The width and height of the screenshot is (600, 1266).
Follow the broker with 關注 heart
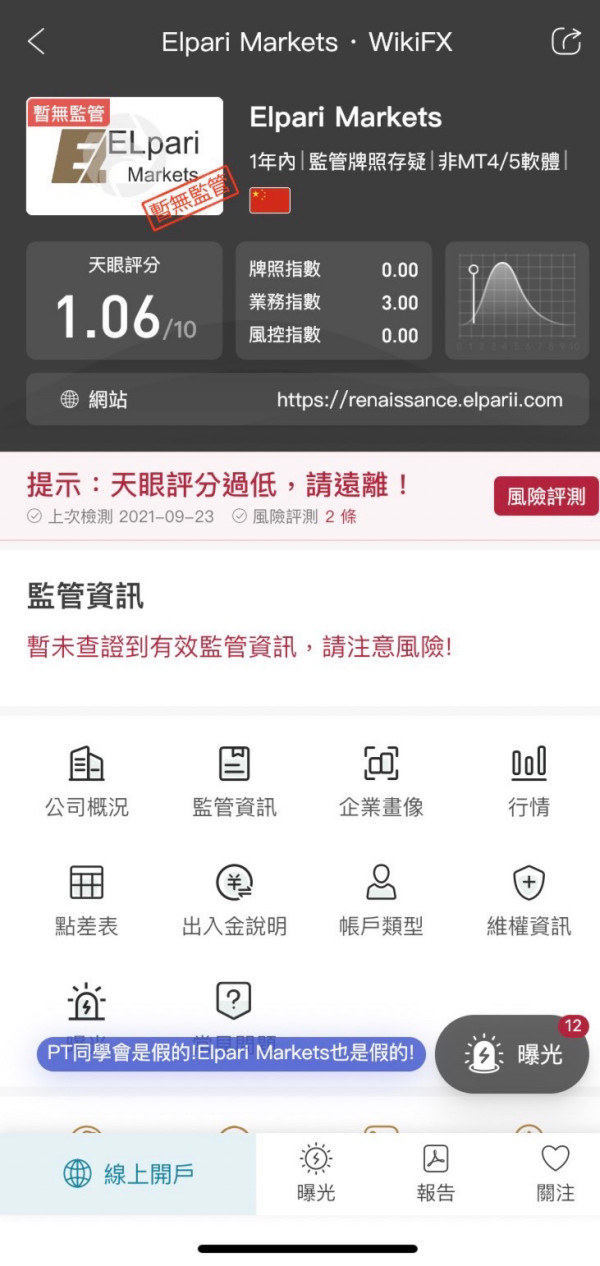coord(555,1174)
